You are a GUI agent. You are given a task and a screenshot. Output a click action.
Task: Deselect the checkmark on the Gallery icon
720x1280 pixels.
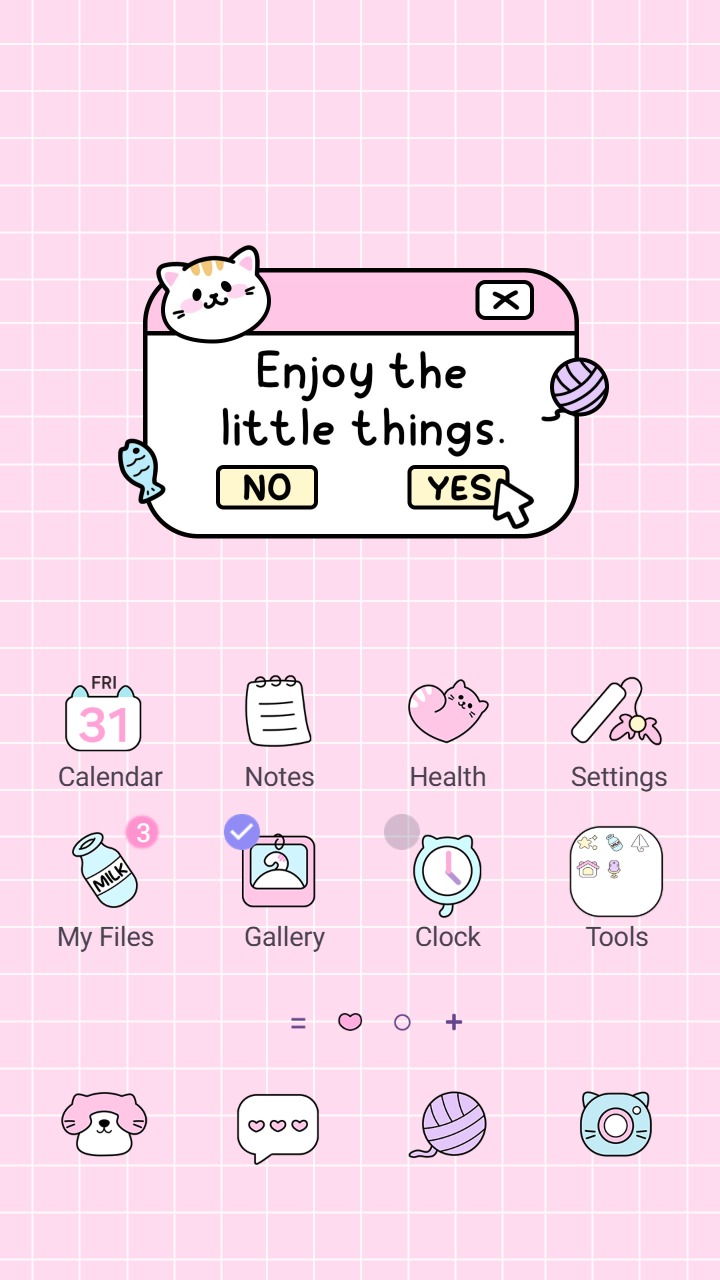click(x=242, y=831)
